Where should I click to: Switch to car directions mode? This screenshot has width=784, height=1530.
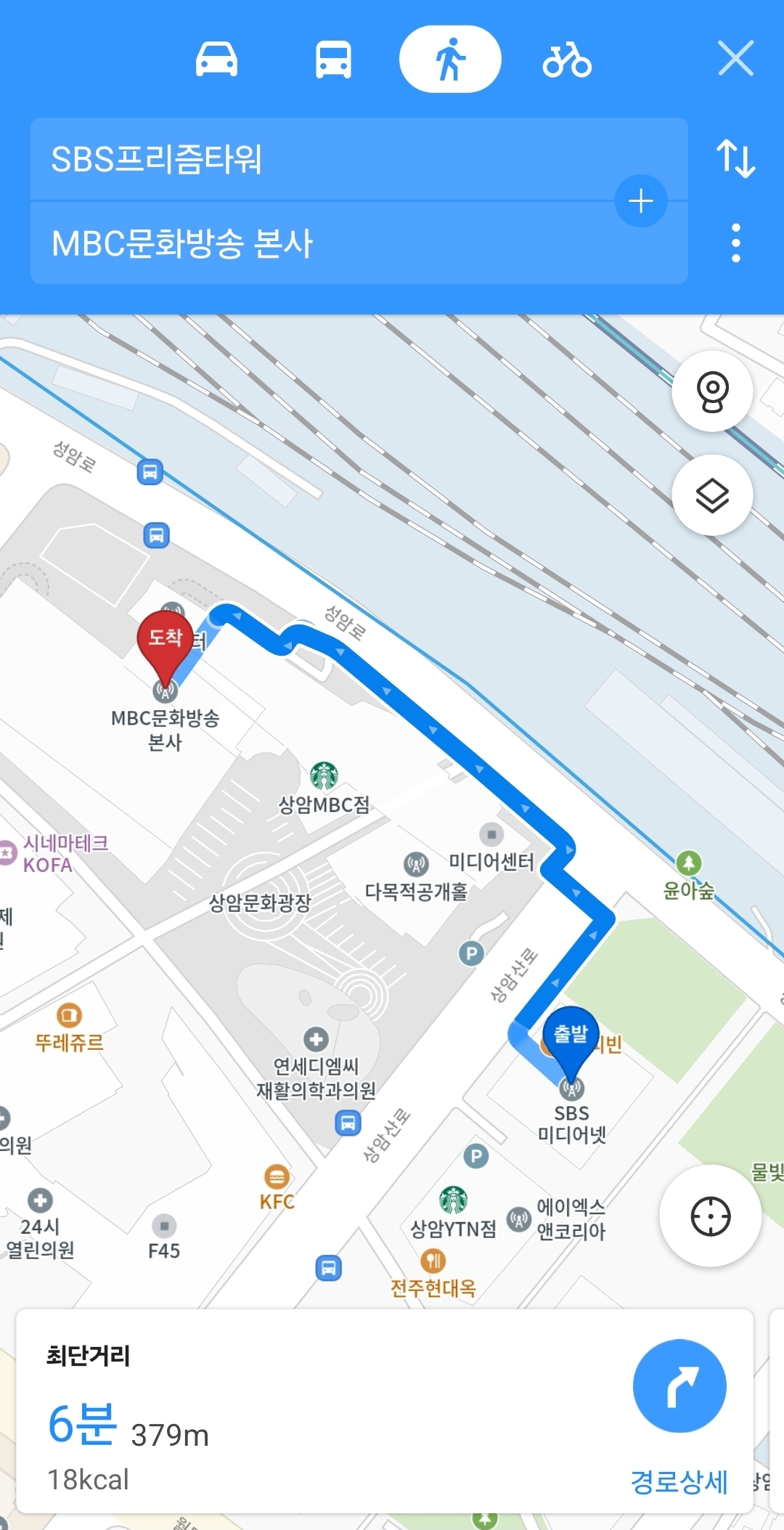click(x=216, y=59)
